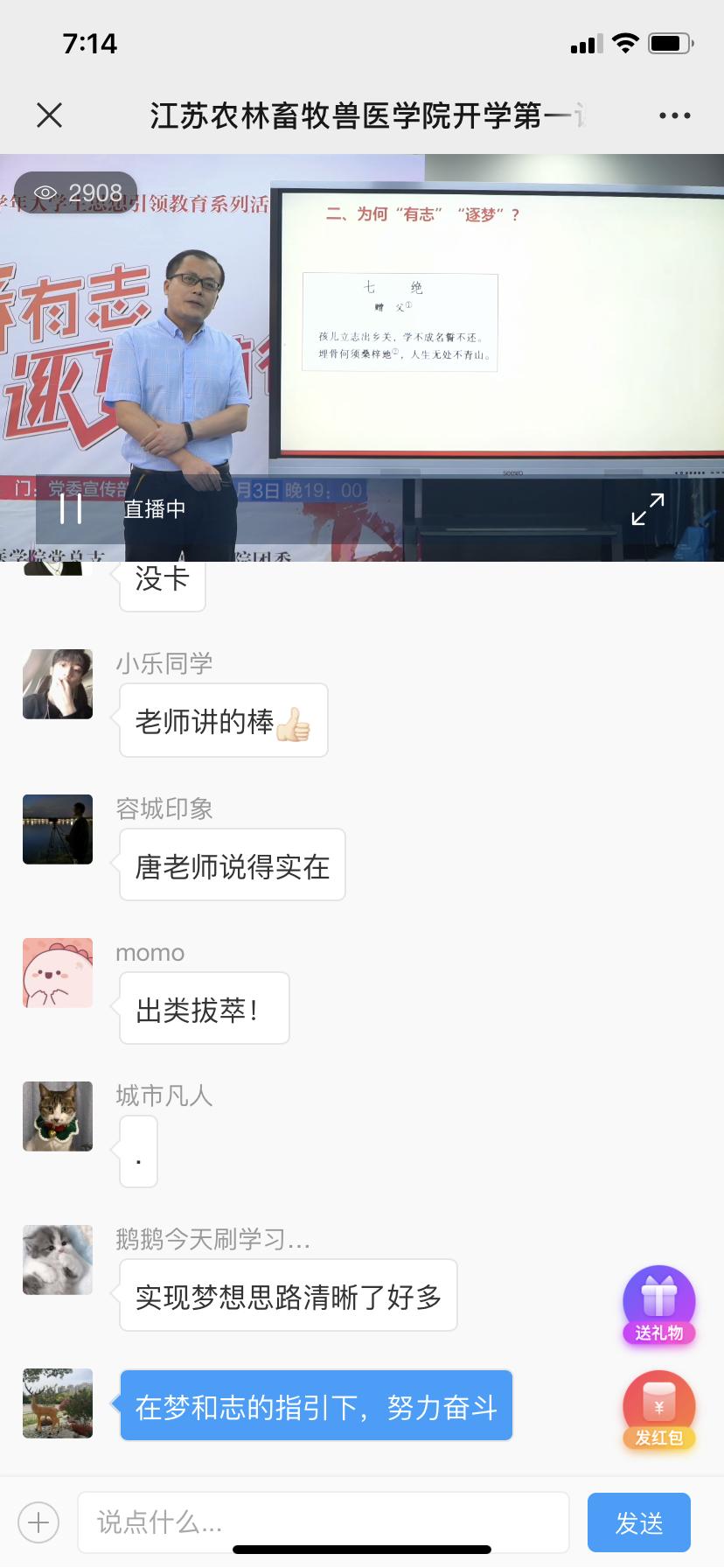Pause the live video
Screen dimensions: 724x1568
tap(71, 508)
